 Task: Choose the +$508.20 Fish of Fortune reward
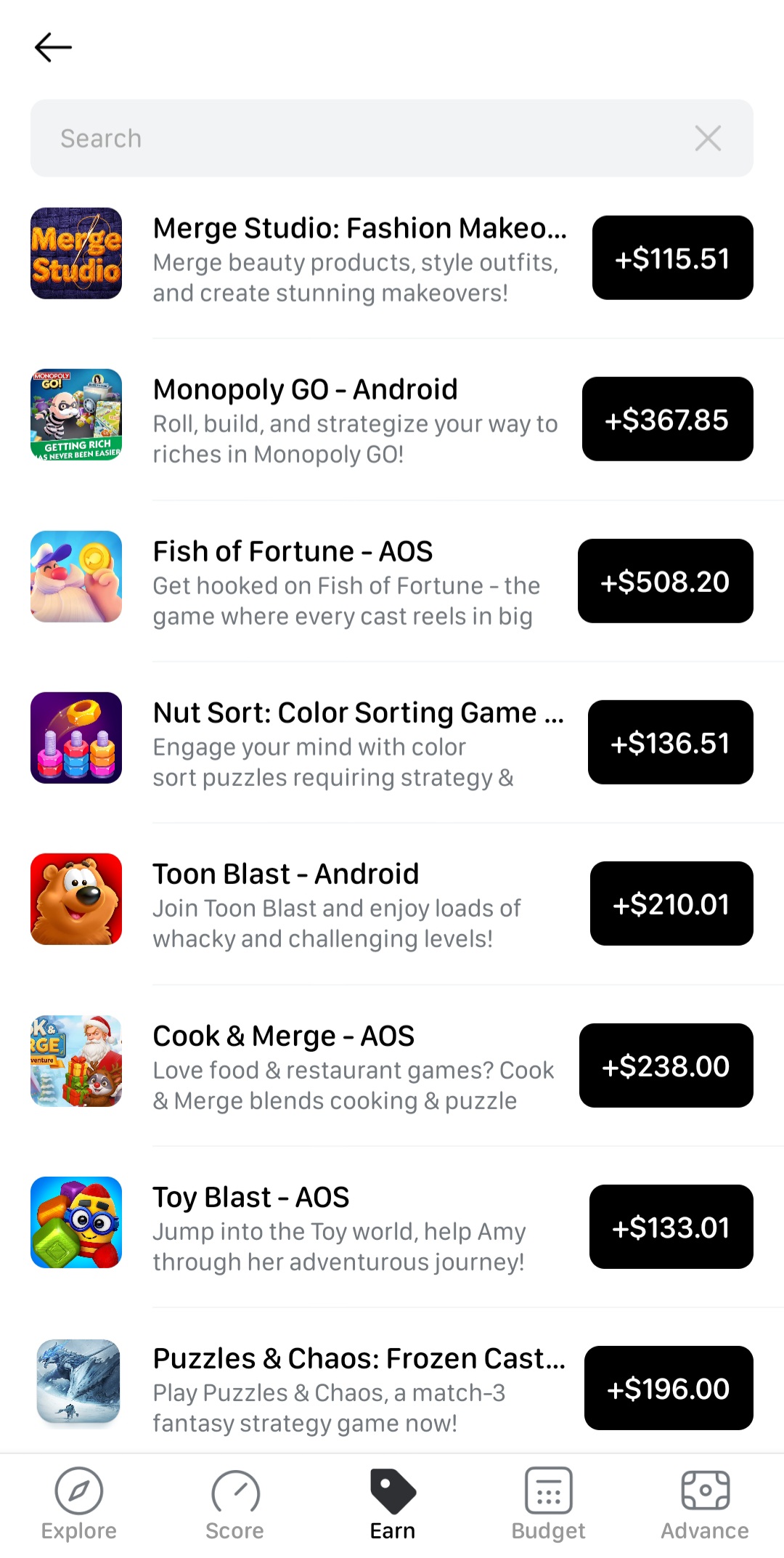point(665,581)
